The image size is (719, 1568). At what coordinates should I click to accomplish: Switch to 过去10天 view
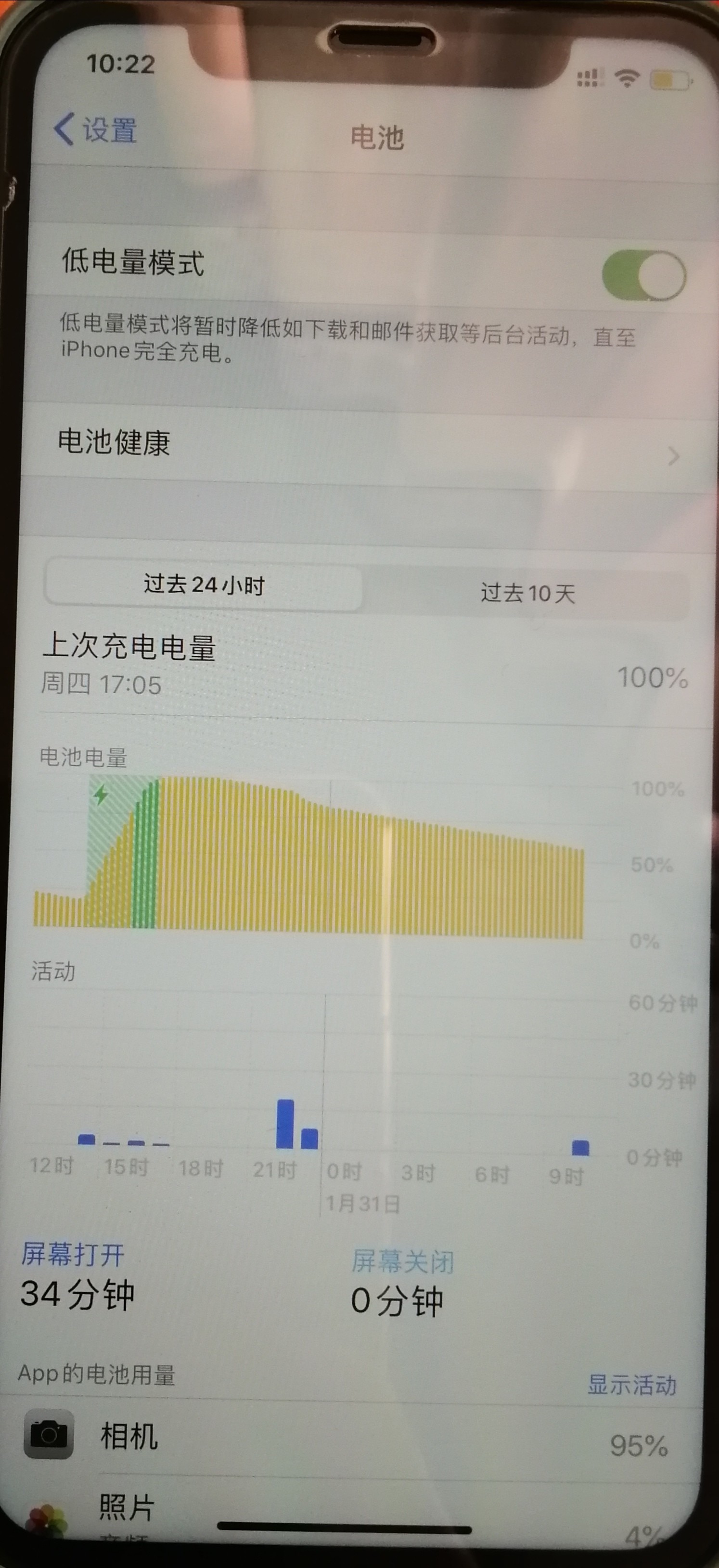click(x=527, y=592)
